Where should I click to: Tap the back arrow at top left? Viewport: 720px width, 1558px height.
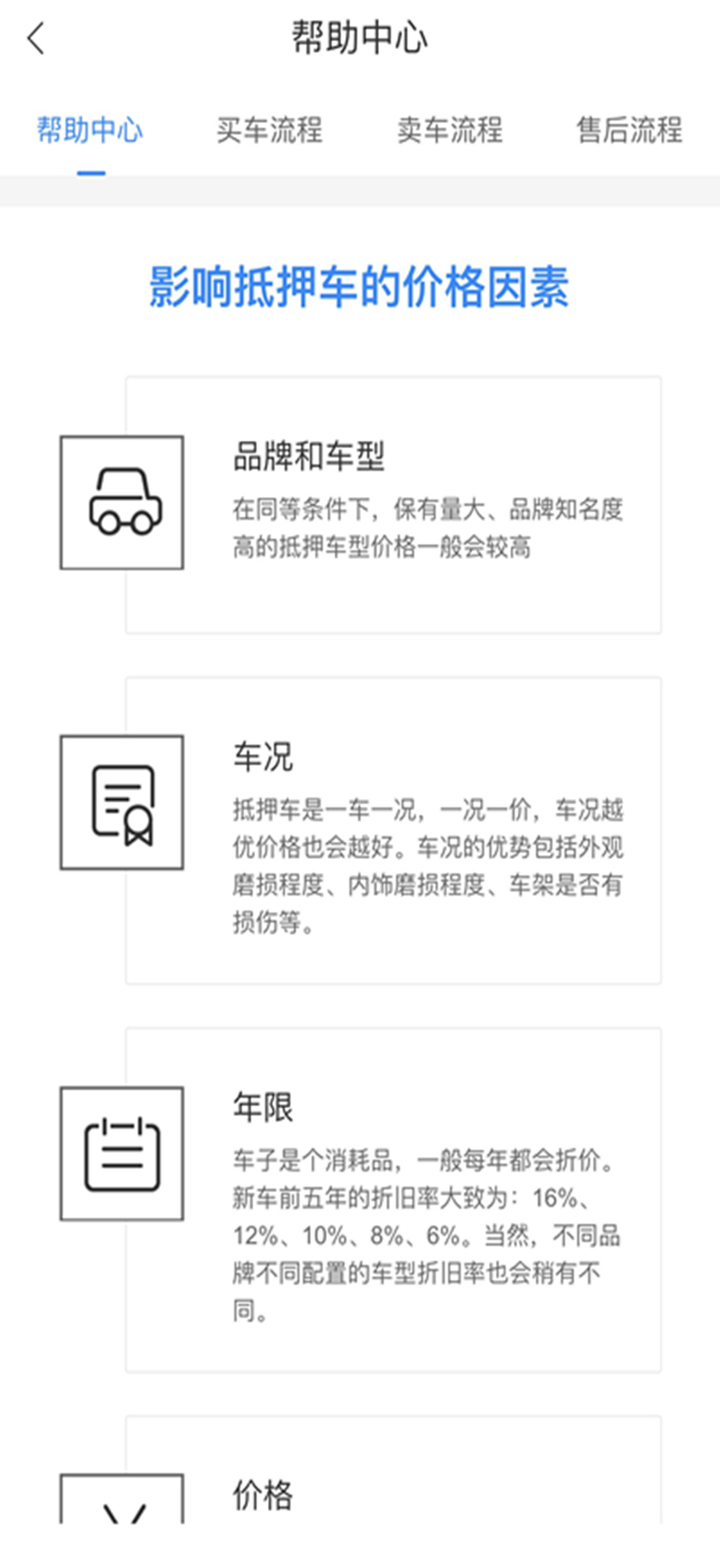[x=35, y=38]
